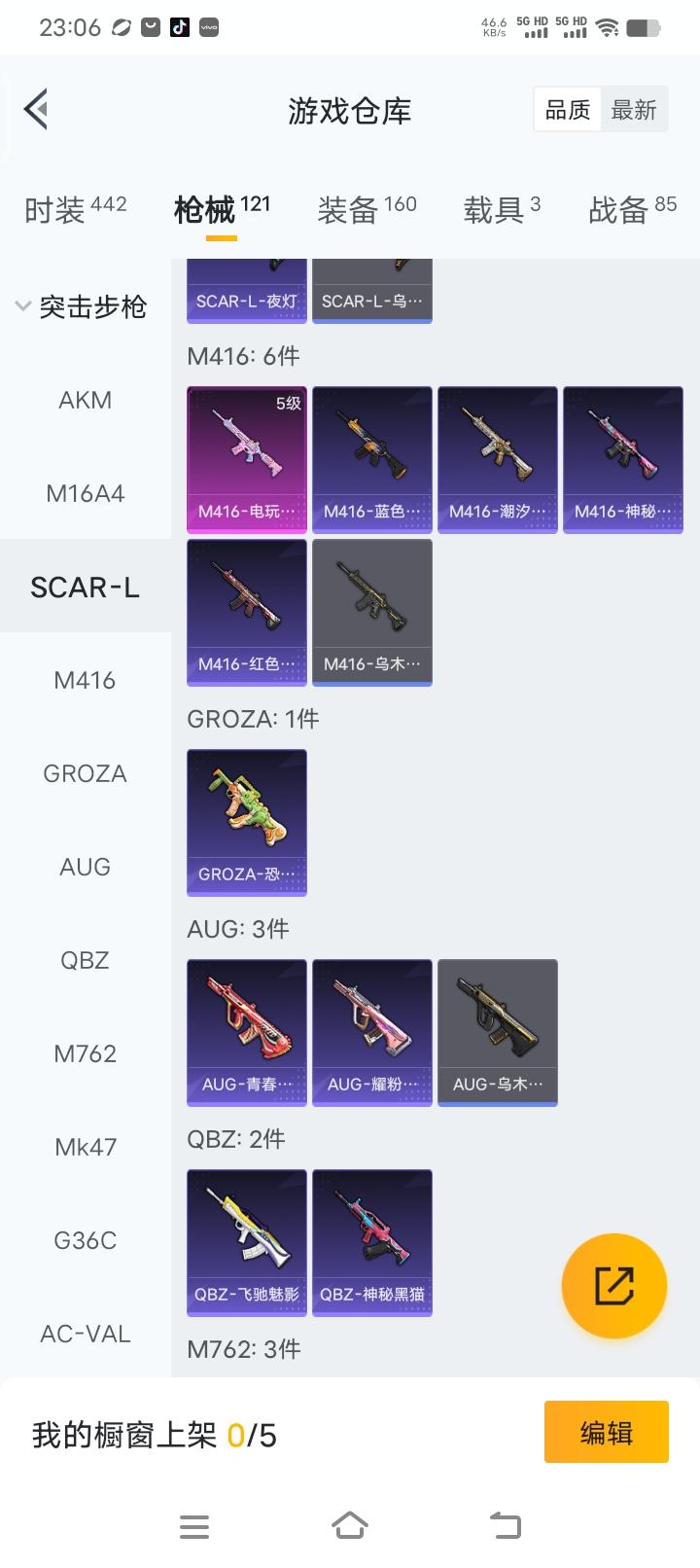Tap the yellow floating share button

click(614, 1286)
